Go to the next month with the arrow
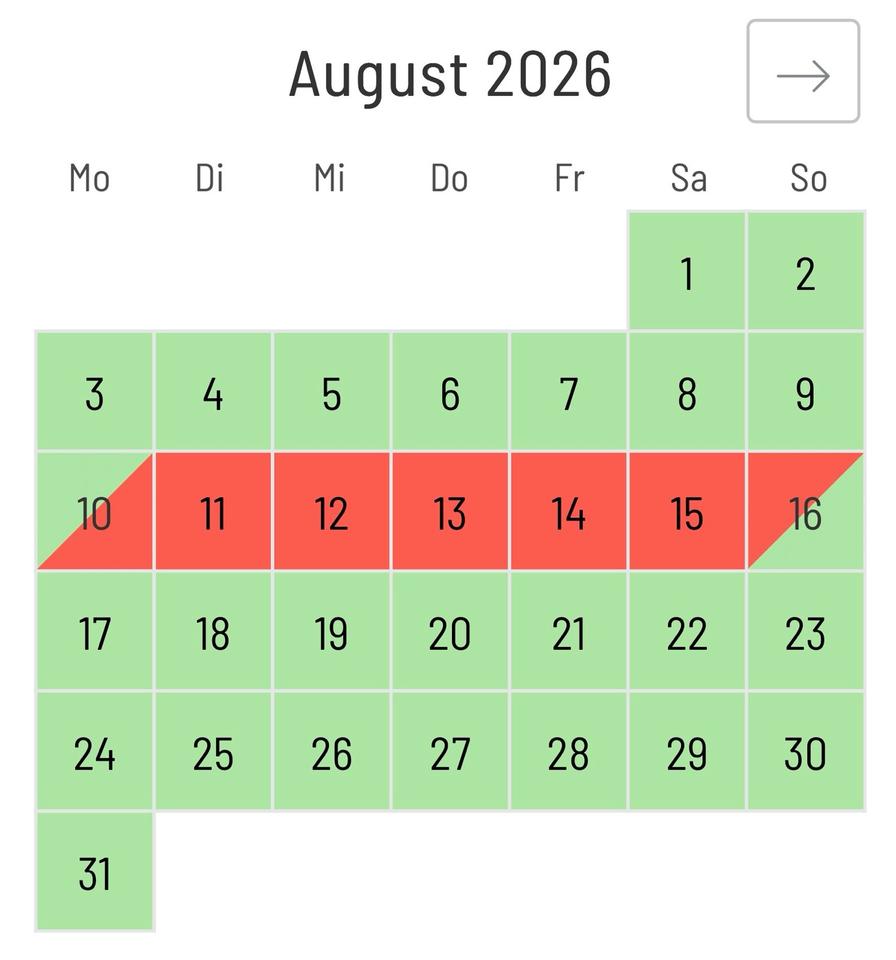Image resolution: width=896 pixels, height=960 pixels. (803, 72)
